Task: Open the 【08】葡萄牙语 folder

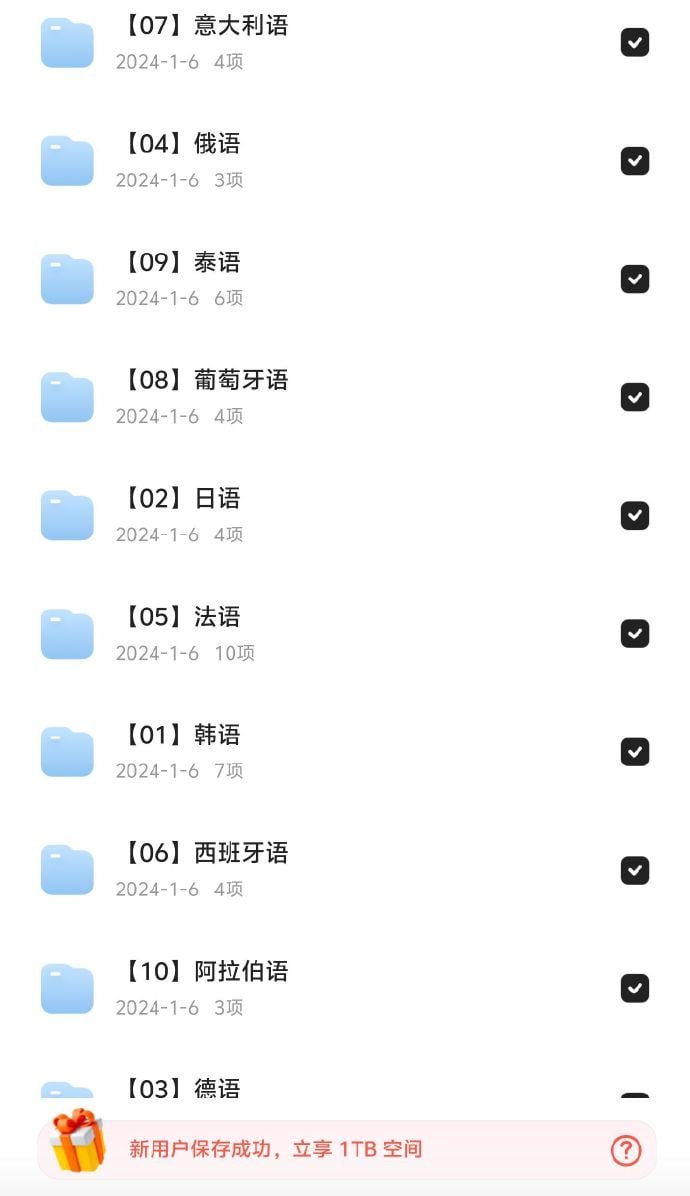Action: pos(204,381)
